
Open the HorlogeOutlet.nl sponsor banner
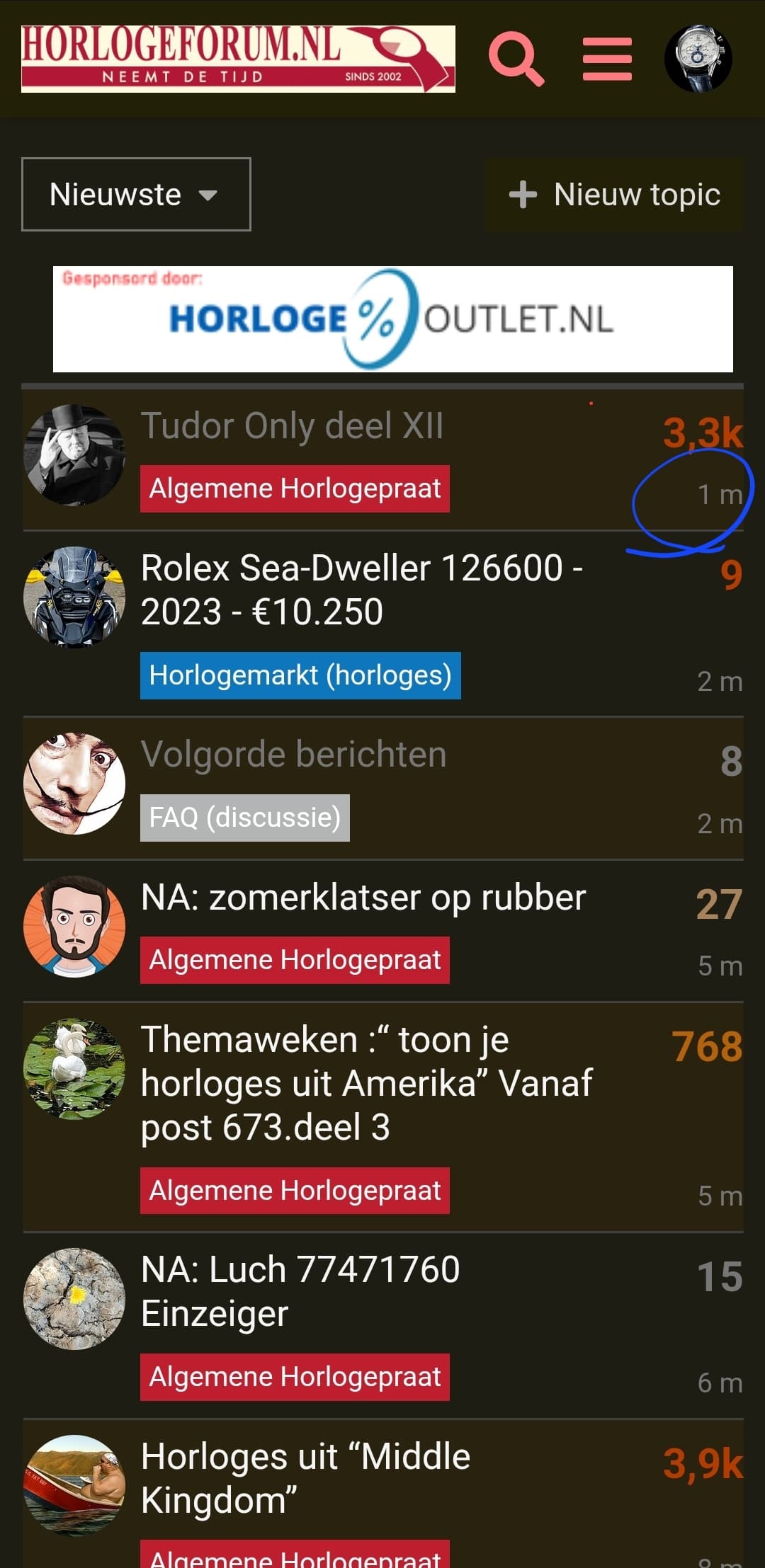pyautogui.click(x=393, y=319)
